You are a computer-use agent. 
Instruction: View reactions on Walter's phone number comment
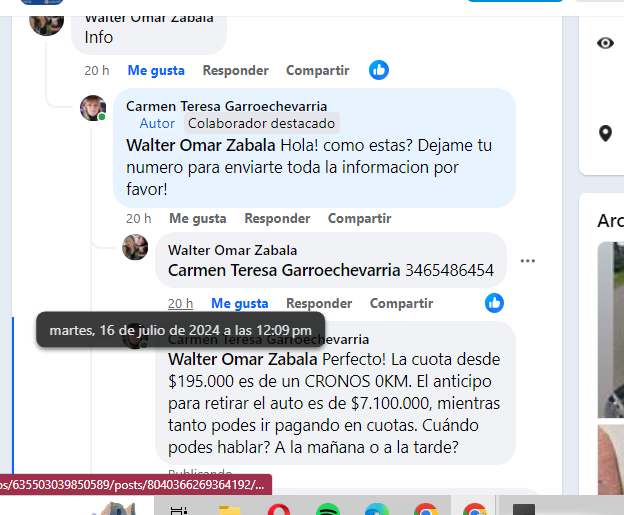[x=494, y=302]
